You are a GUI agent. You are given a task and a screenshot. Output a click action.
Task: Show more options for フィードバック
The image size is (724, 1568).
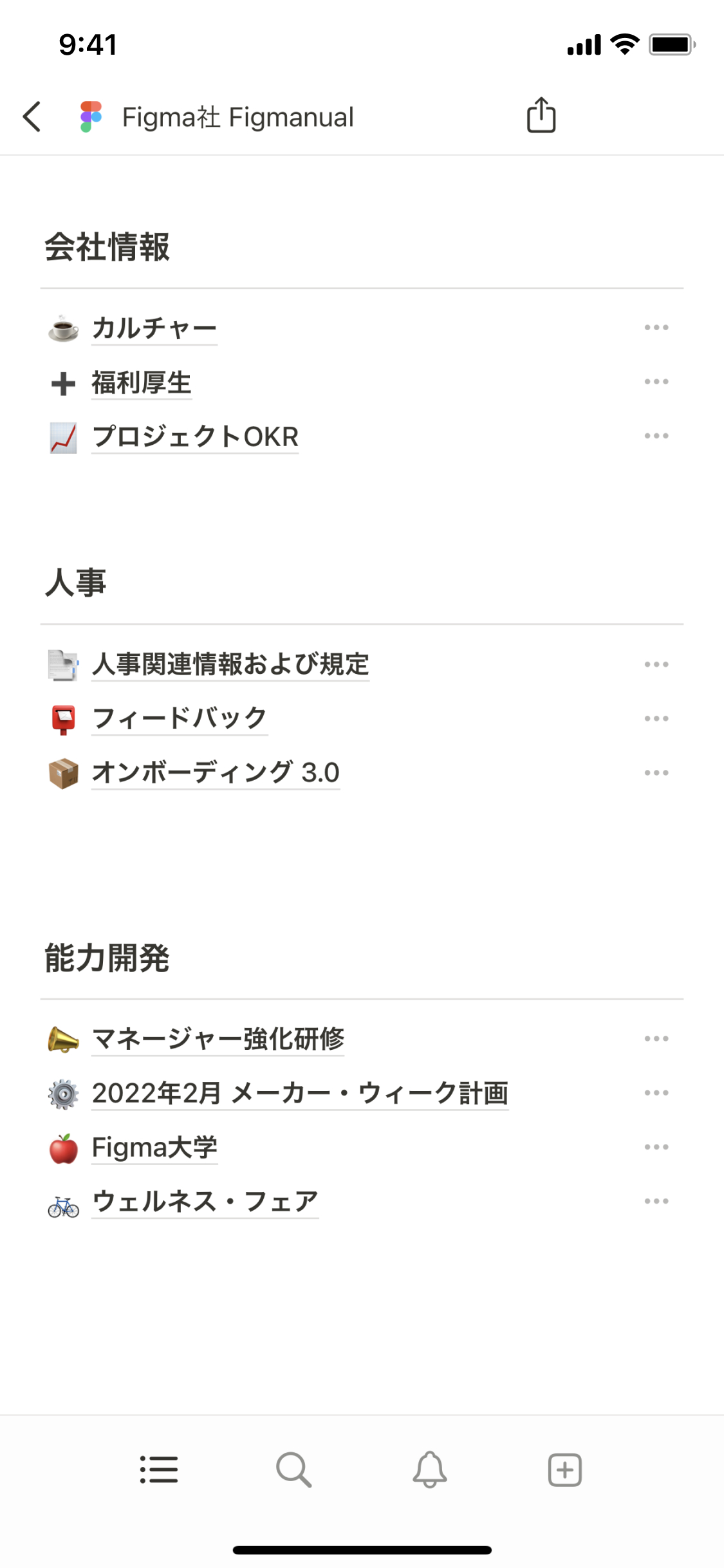[x=656, y=718]
